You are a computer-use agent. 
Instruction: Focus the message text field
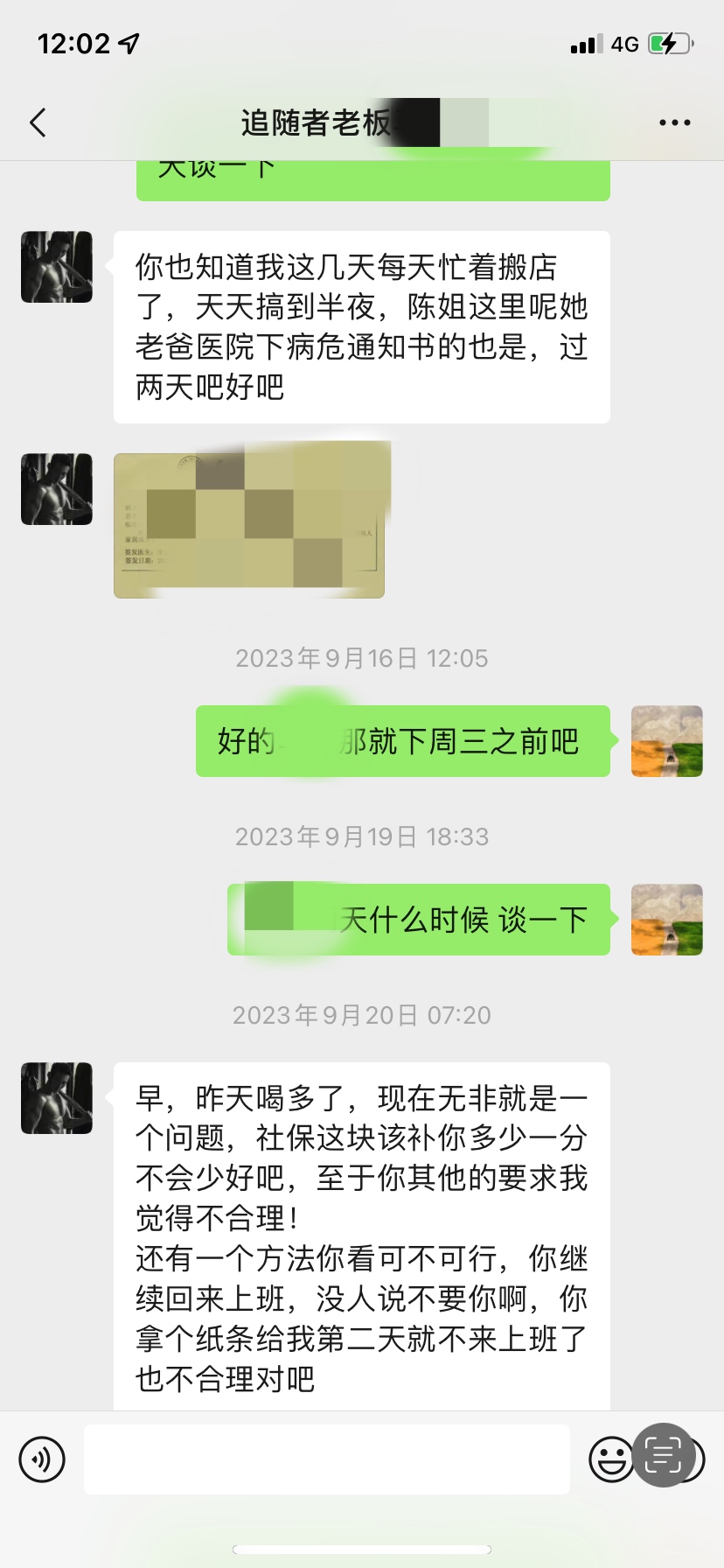[x=326, y=1459]
